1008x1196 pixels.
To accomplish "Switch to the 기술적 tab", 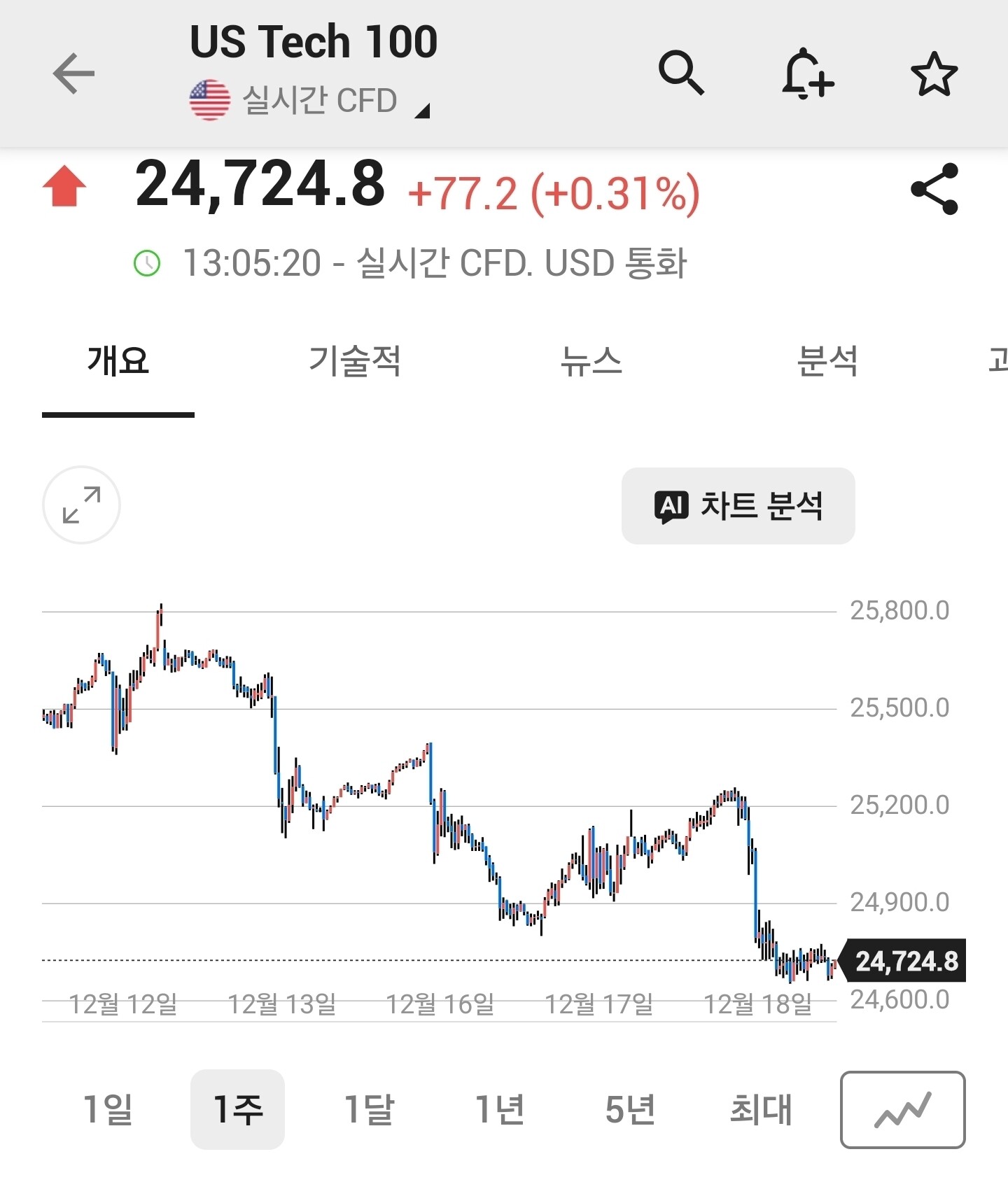I will coord(354,361).
